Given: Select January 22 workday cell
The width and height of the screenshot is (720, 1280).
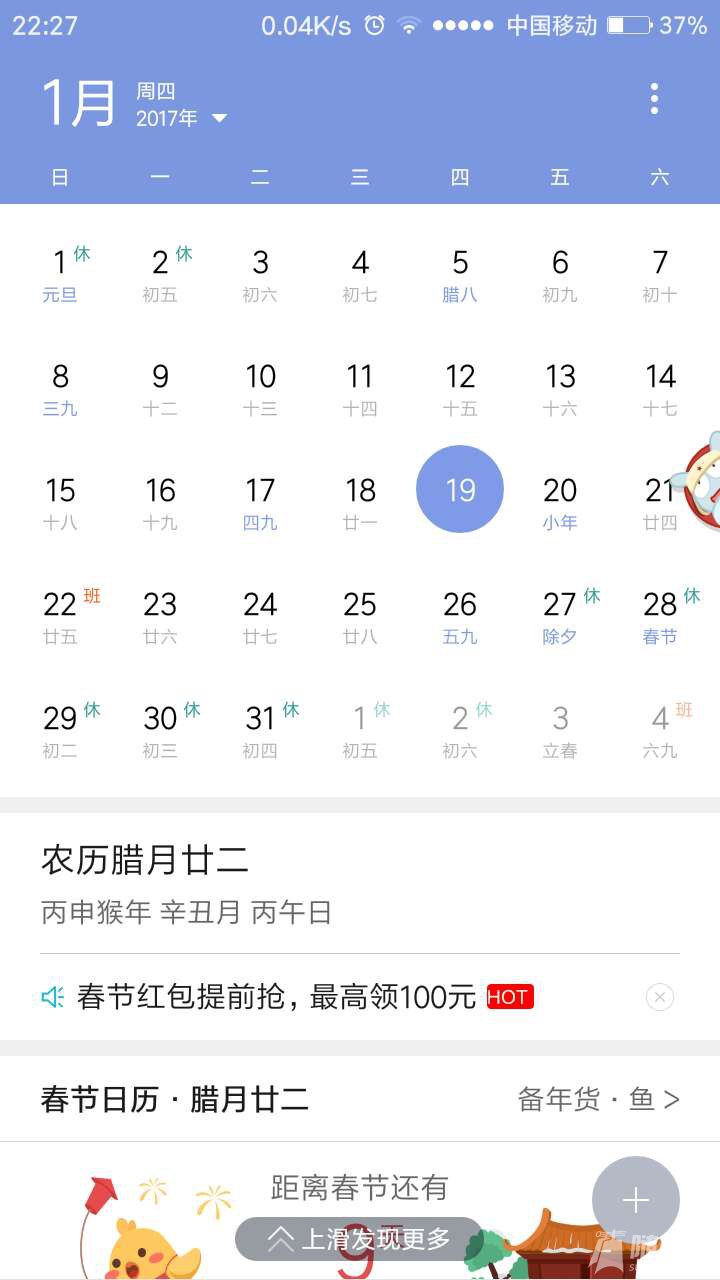Looking at the screenshot, I should pos(60,616).
